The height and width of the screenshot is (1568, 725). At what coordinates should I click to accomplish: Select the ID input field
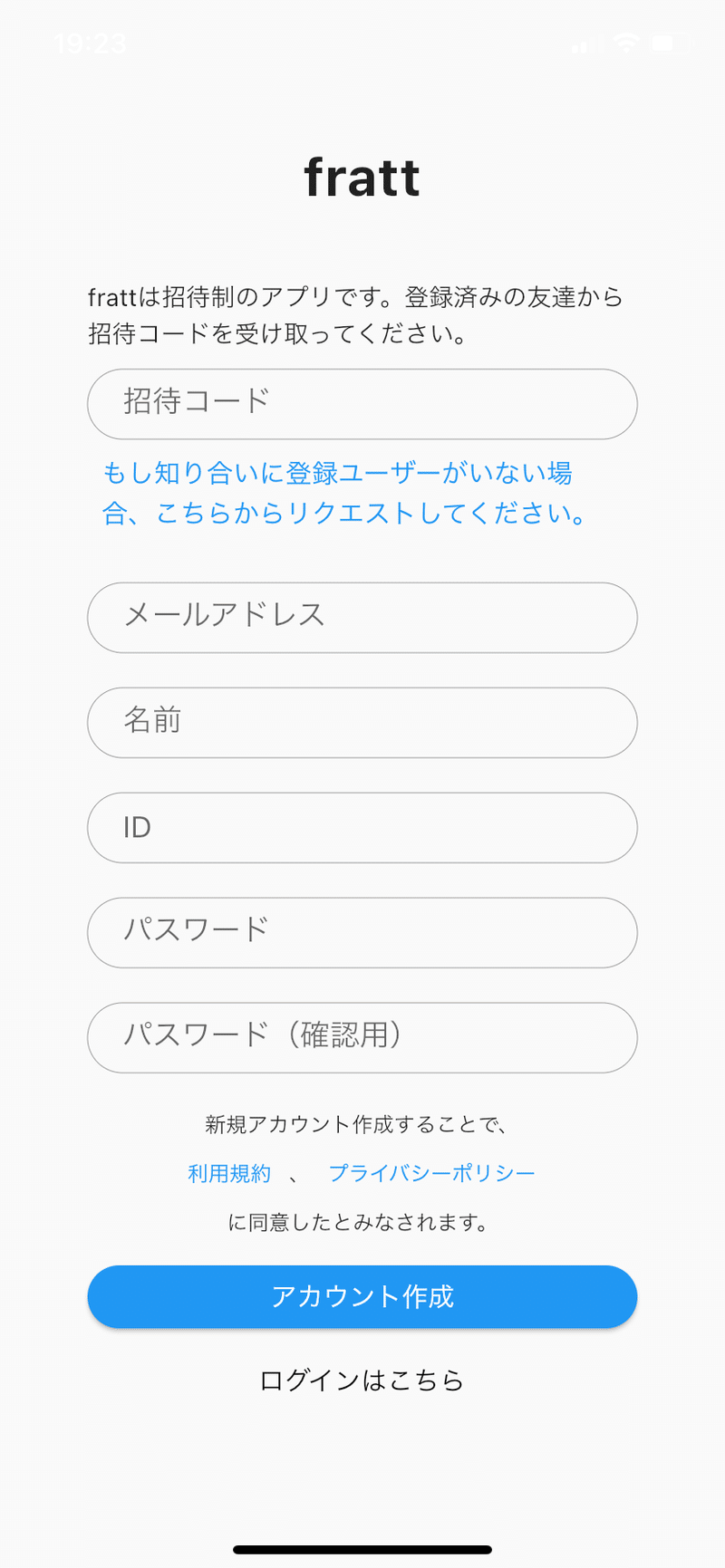(x=362, y=827)
